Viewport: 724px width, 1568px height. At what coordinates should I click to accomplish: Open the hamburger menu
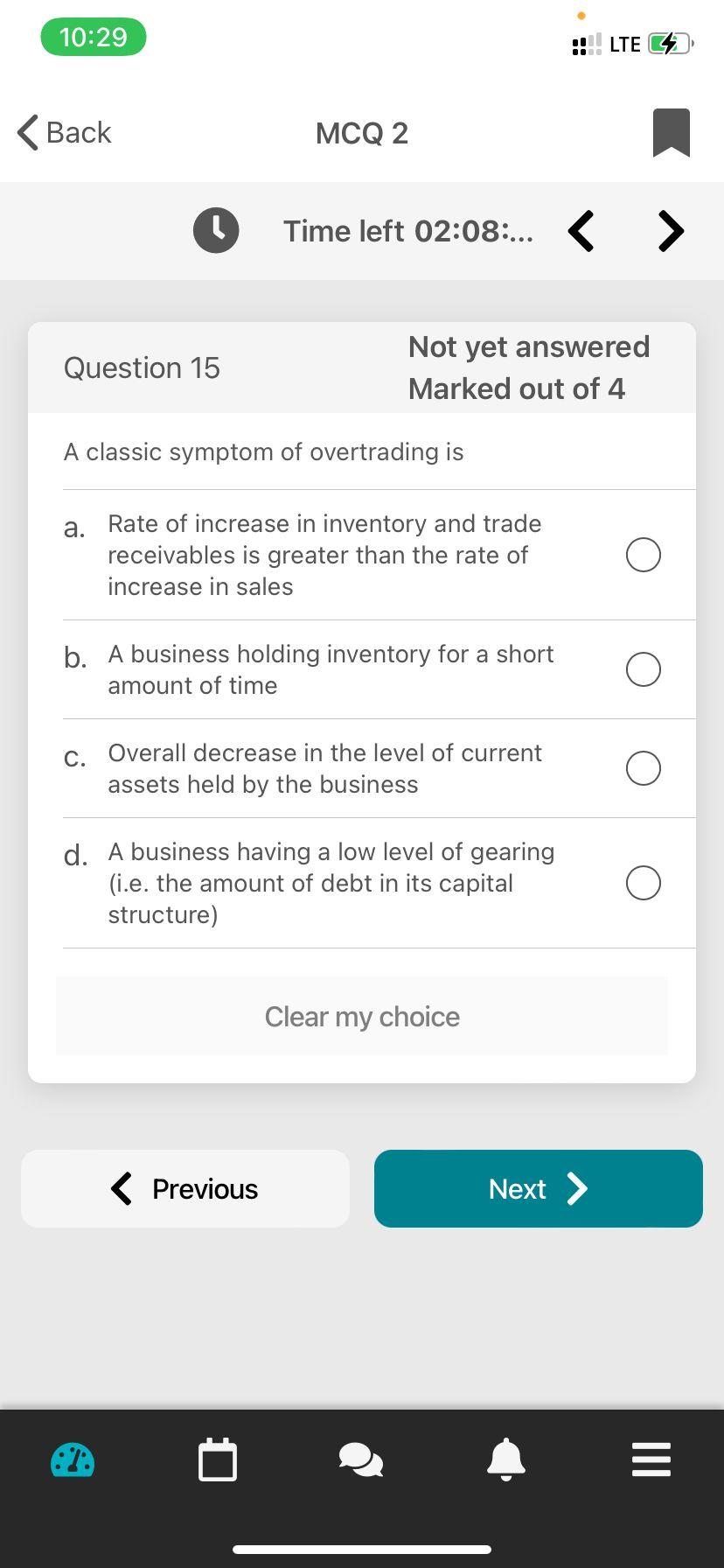(651, 1460)
